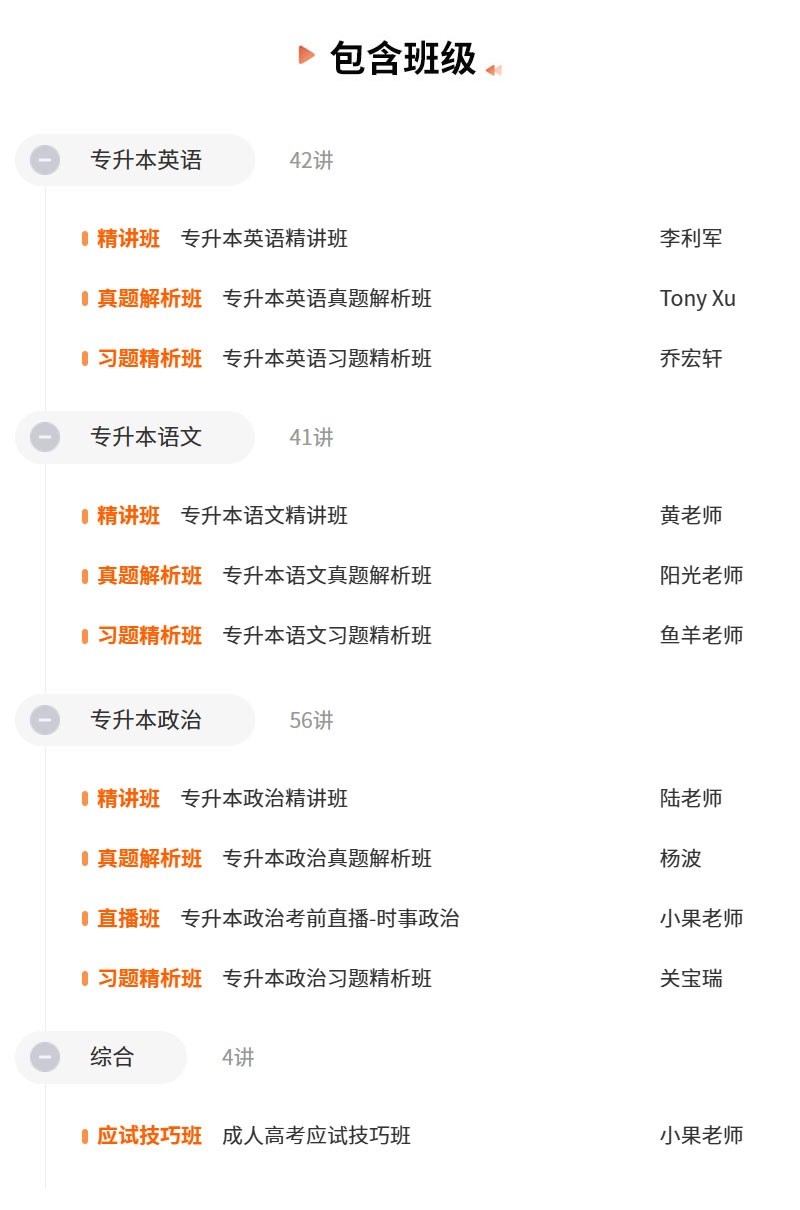The image size is (800, 1210).
Task: Open 专升本语文真题解析班 by 阳光老师
Action: click(x=327, y=576)
